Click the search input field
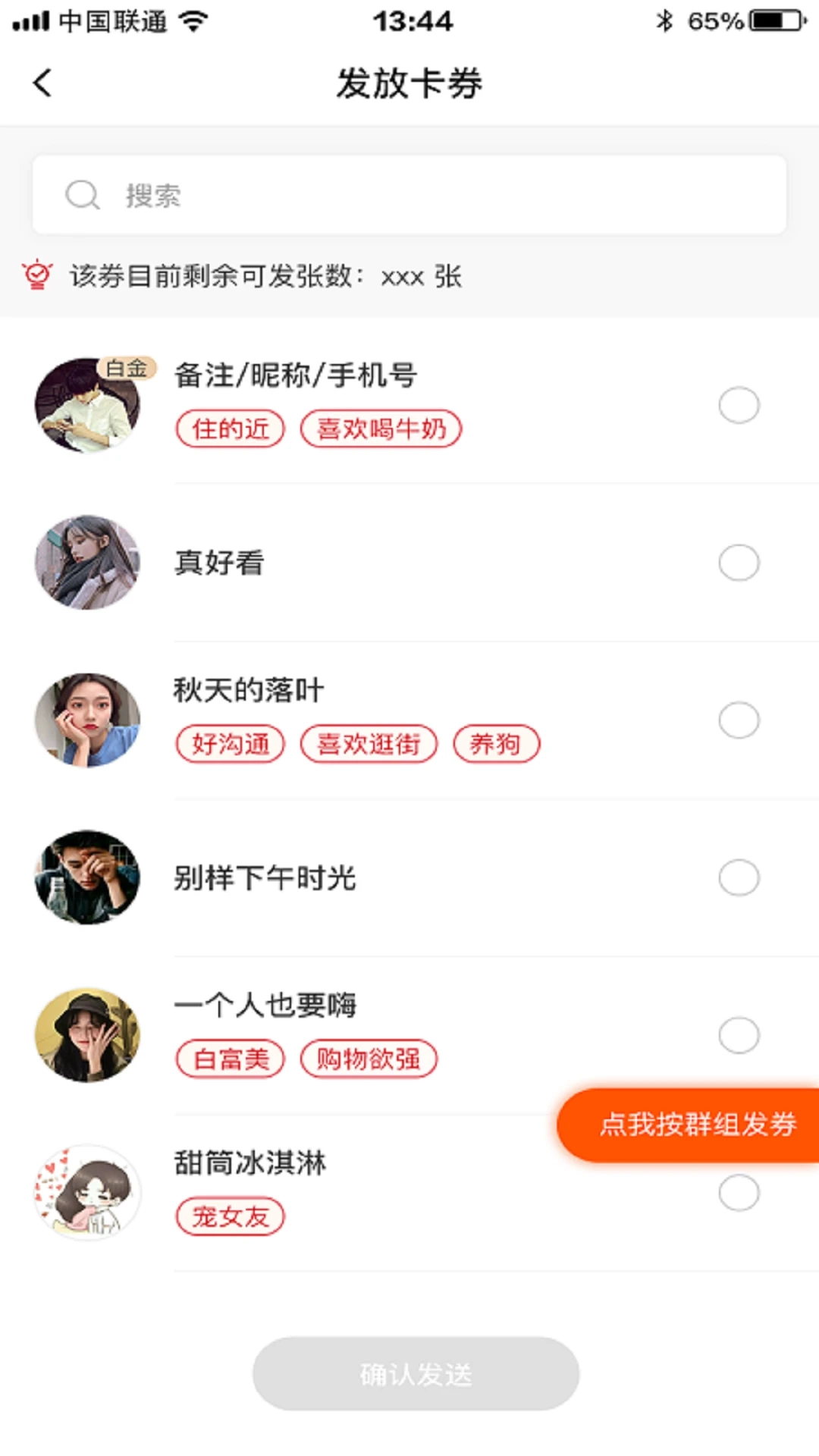This screenshot has width=819, height=1456. (409, 195)
